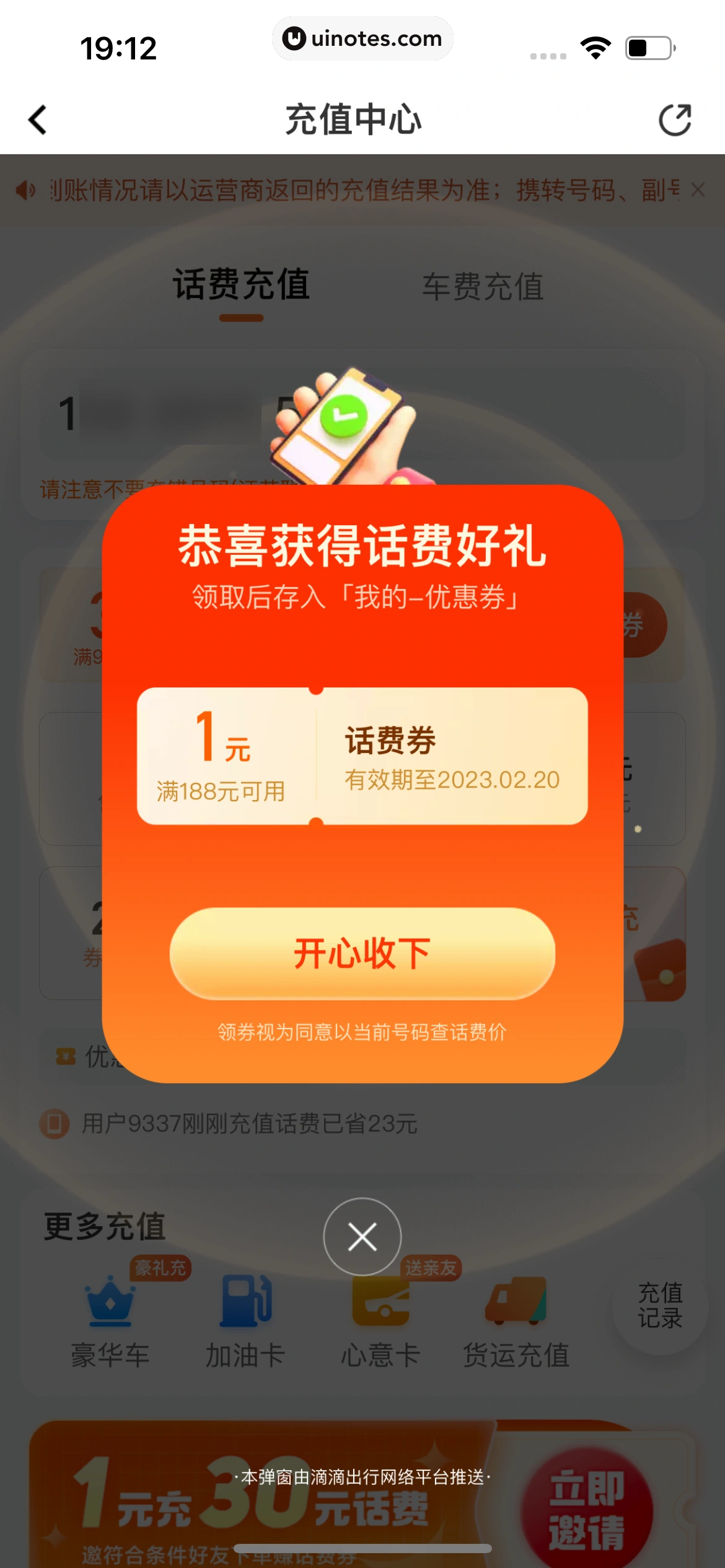This screenshot has width=725, height=1568.
Task: Tap the share icon in the title bar
Action: [675, 120]
